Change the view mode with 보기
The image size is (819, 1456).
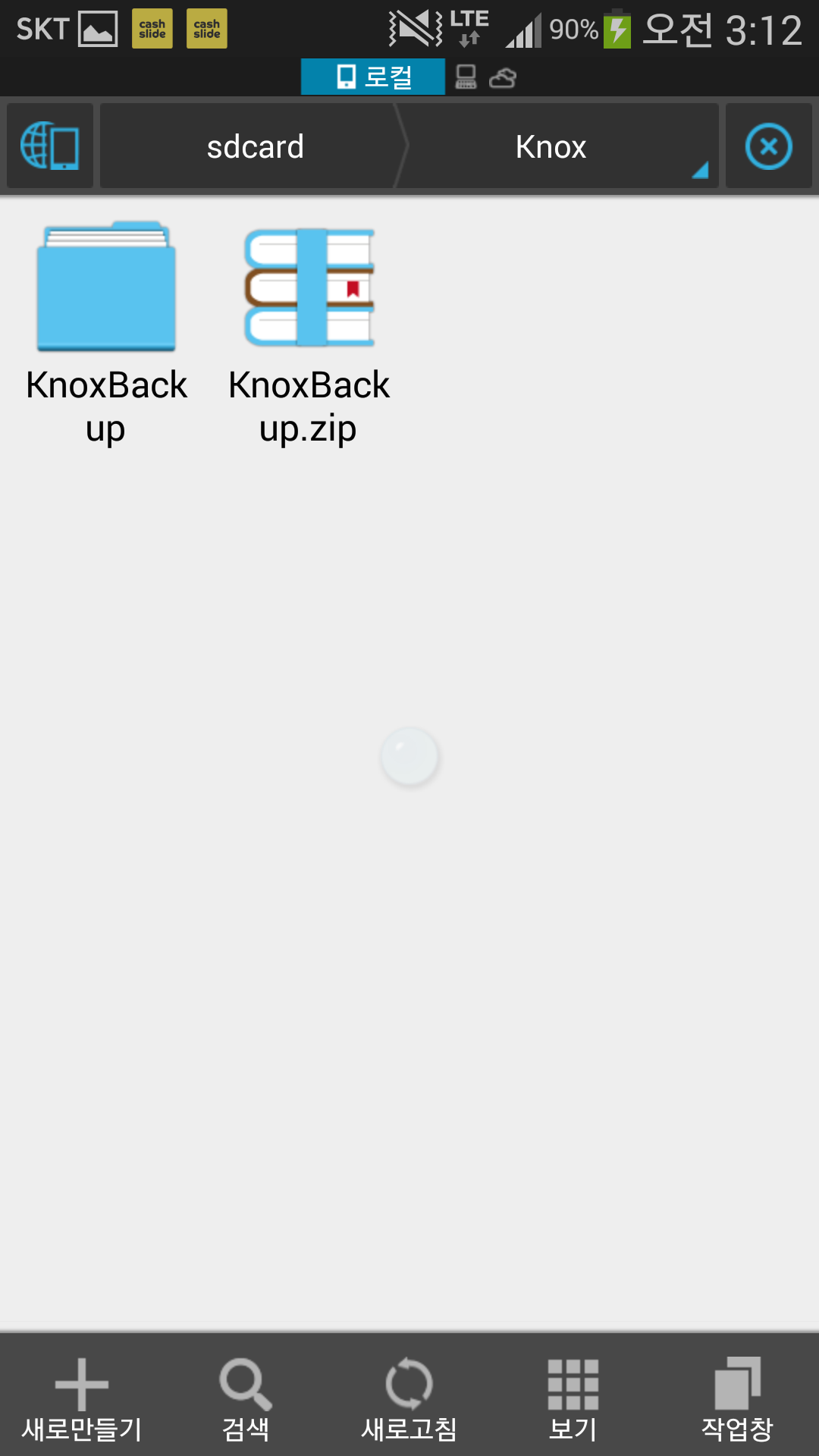click(573, 1398)
